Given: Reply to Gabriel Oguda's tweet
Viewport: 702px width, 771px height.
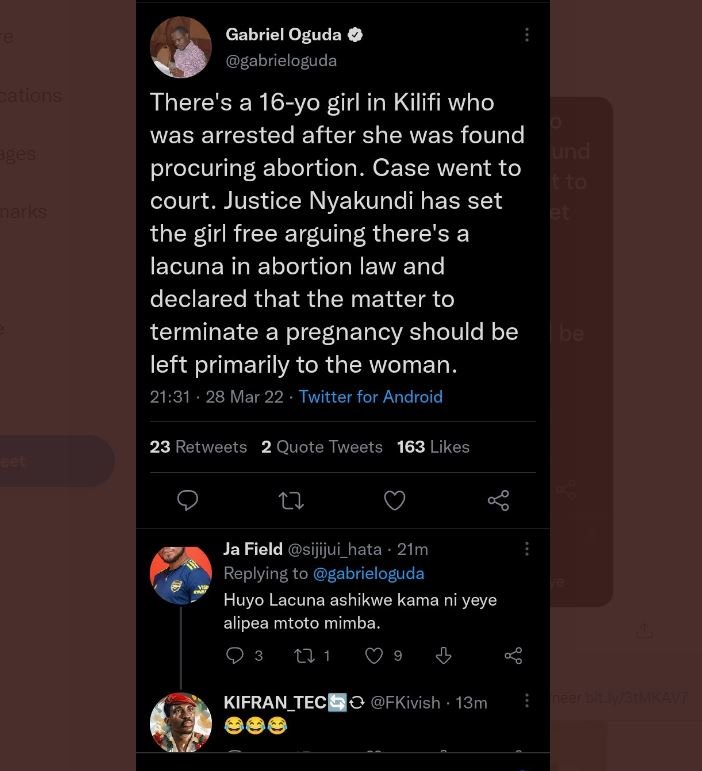Looking at the screenshot, I should pyautogui.click(x=187, y=501).
